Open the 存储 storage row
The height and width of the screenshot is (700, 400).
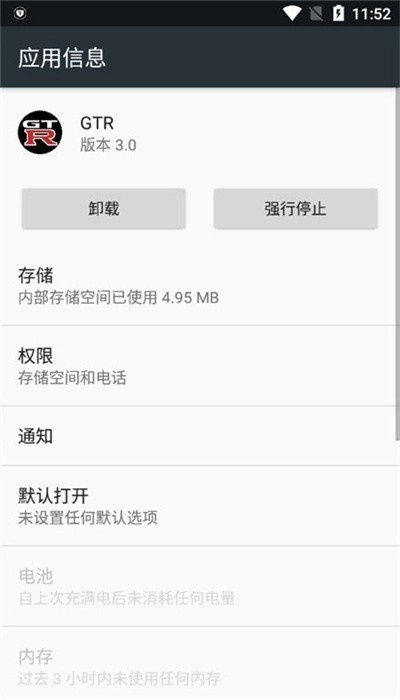pyautogui.click(x=198, y=286)
